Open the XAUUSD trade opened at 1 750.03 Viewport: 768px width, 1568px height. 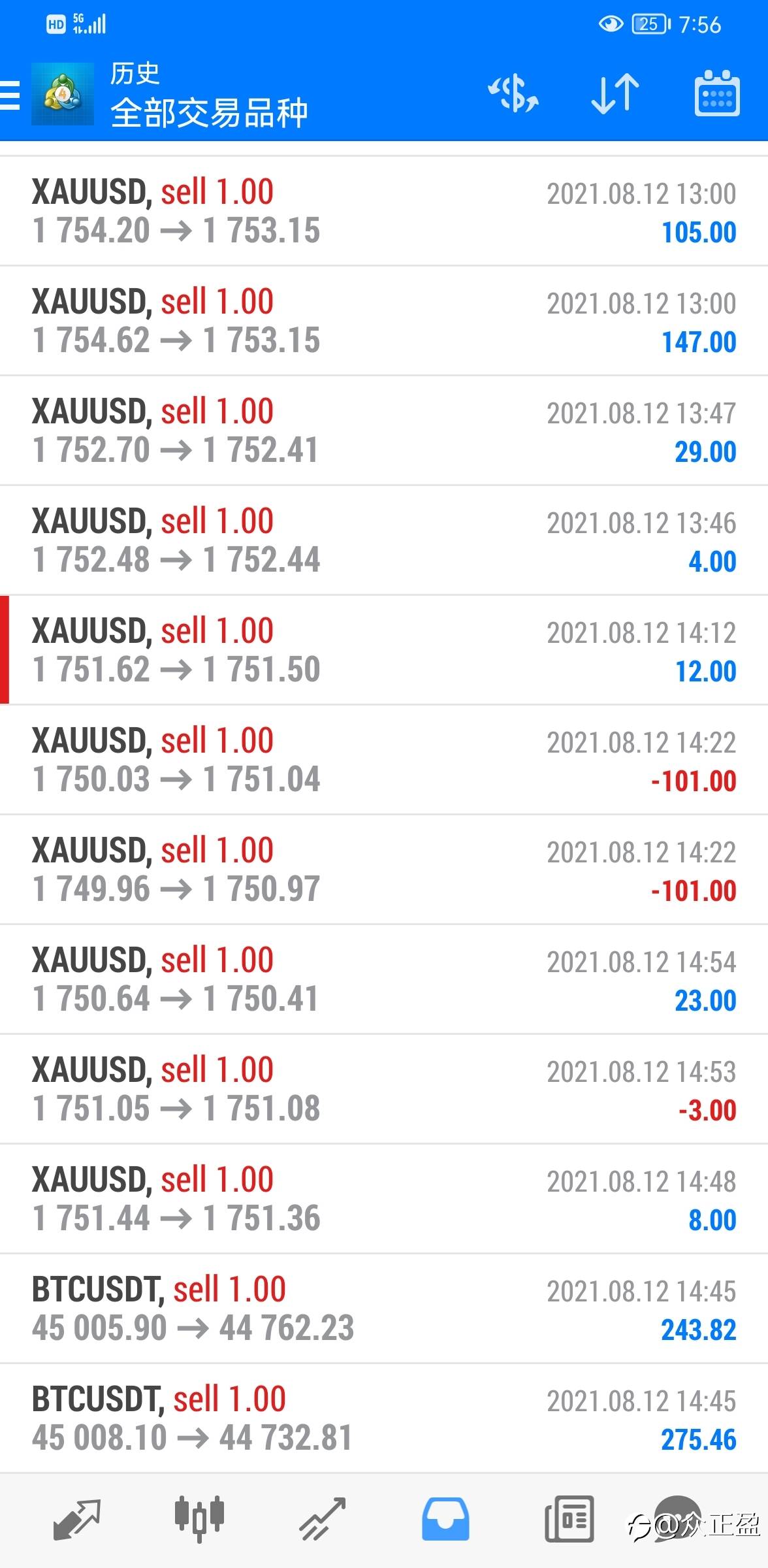pos(384,760)
